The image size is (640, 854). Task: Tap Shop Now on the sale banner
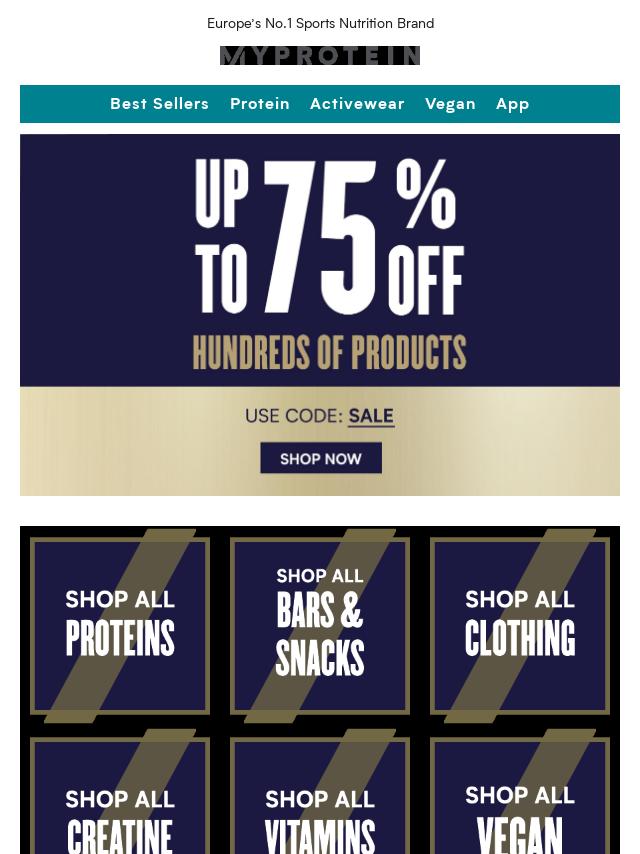321,459
